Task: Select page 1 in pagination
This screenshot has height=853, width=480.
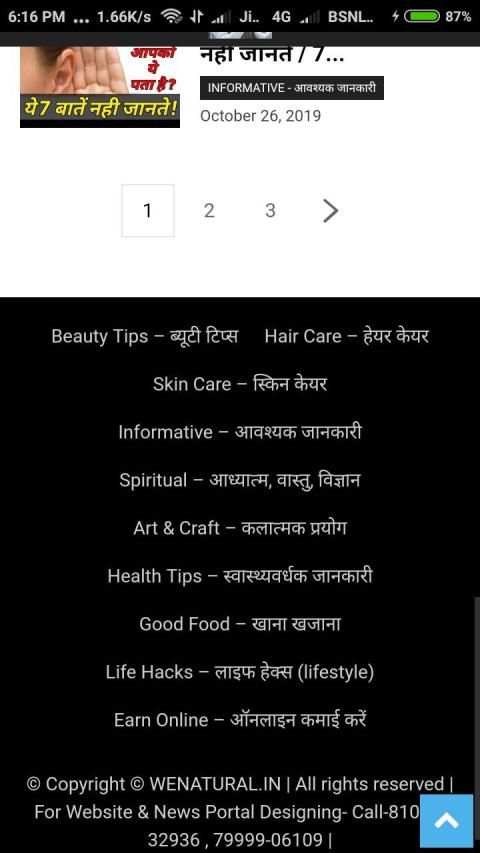Action: point(147,211)
